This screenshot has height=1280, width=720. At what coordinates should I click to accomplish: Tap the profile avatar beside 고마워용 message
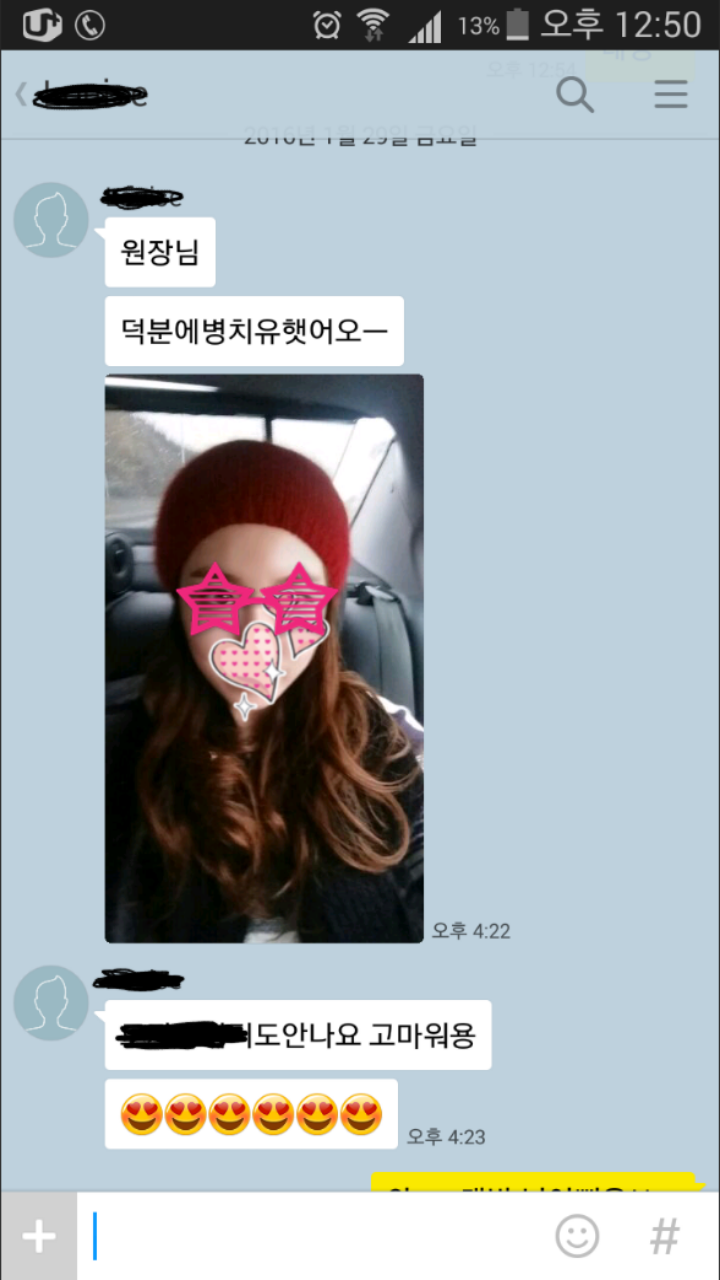coord(51,1003)
